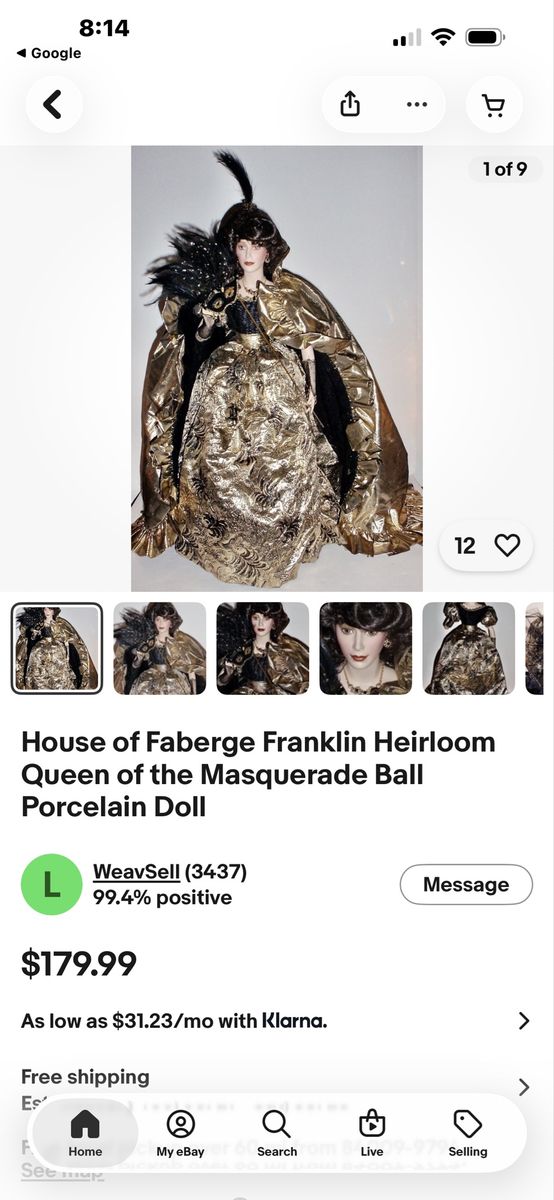Open the main doll product photo

[277, 368]
